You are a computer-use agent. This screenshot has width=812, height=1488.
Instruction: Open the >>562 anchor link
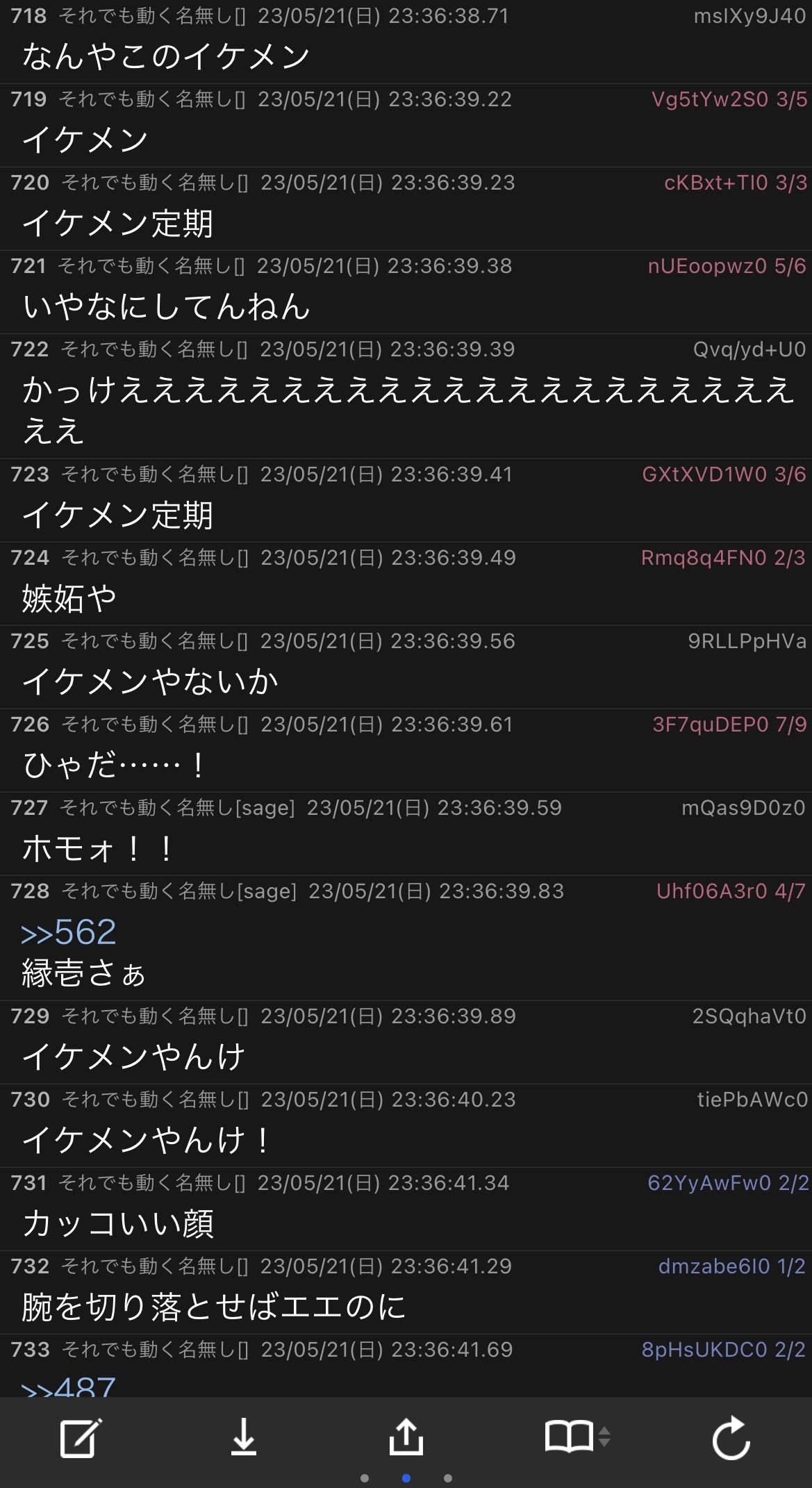click(x=68, y=932)
